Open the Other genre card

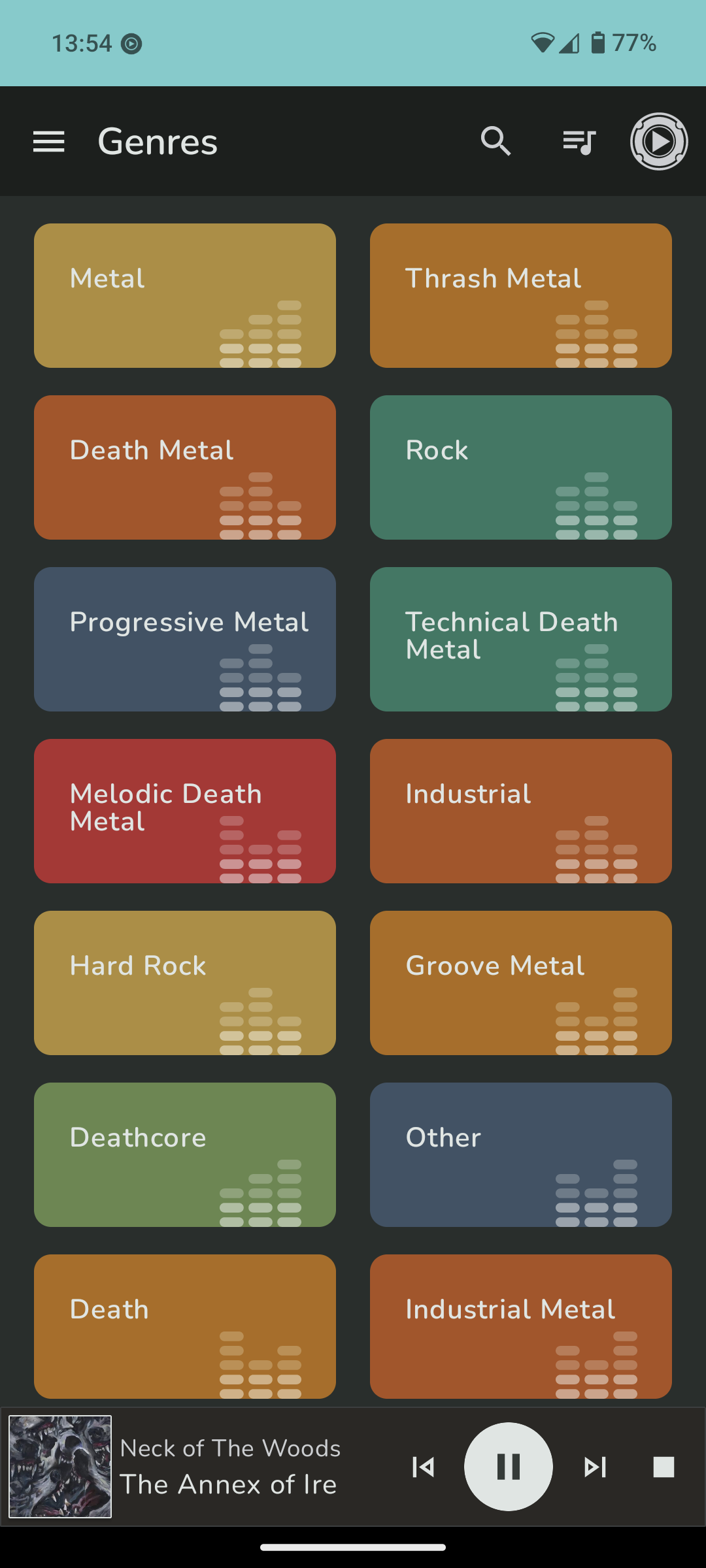click(x=521, y=1154)
